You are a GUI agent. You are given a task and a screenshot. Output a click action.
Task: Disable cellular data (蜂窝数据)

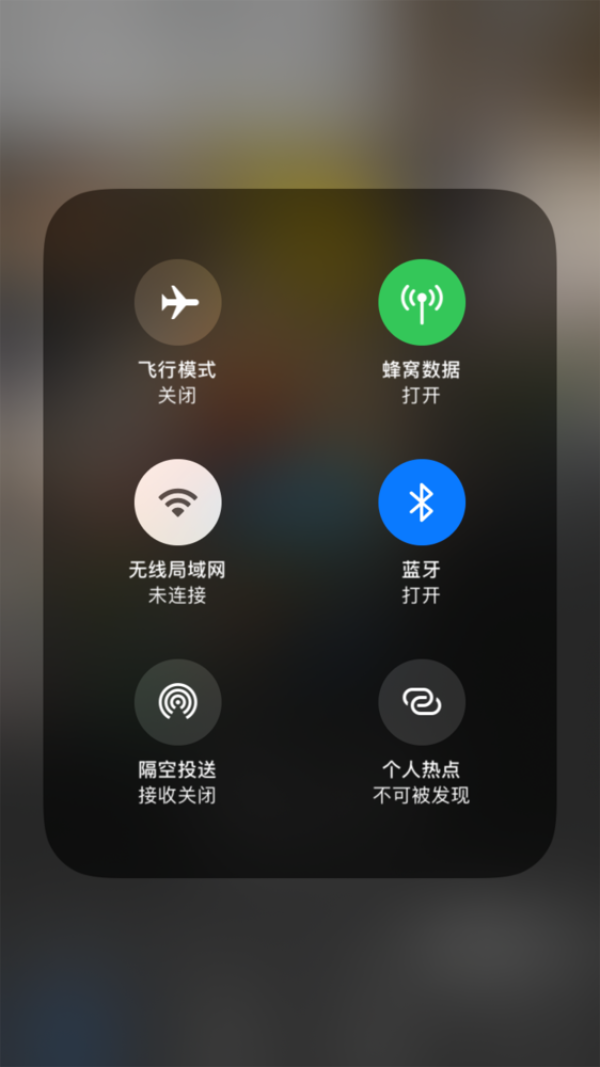(x=422, y=302)
